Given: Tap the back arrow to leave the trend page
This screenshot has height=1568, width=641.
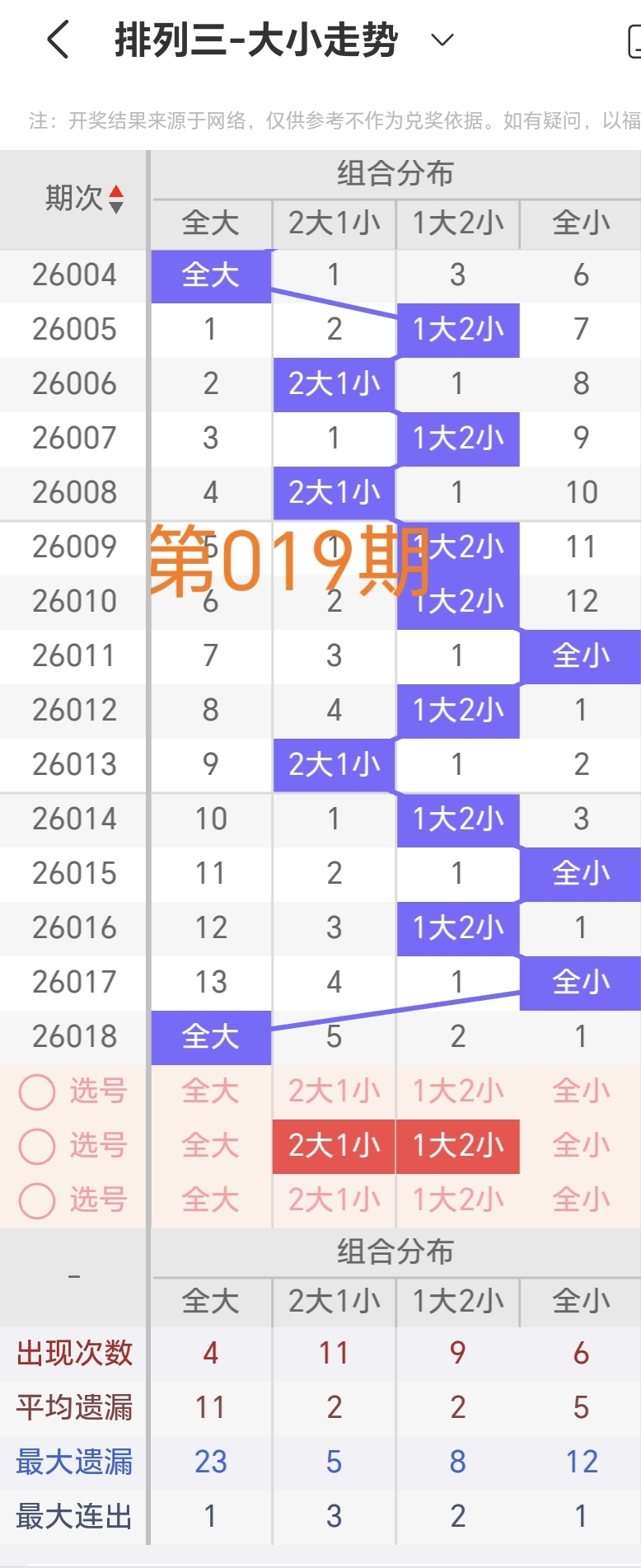Looking at the screenshot, I should click(x=57, y=39).
